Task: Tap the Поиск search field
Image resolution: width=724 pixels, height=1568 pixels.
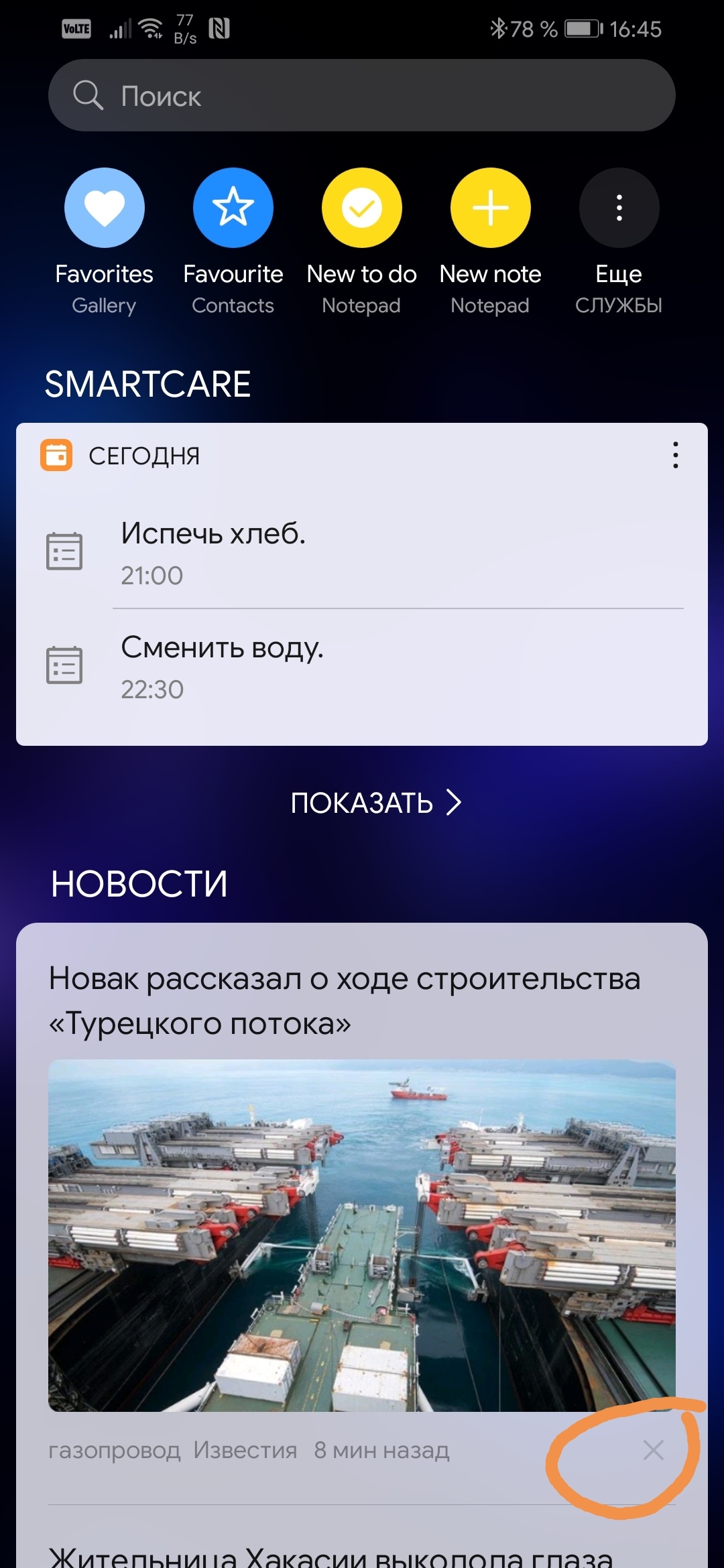Action: coord(362,95)
